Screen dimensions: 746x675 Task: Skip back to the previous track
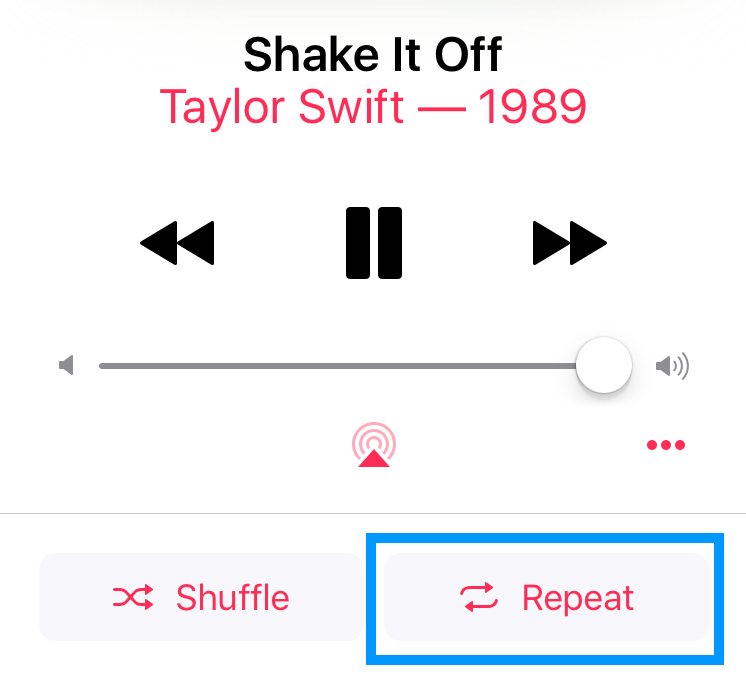click(178, 243)
